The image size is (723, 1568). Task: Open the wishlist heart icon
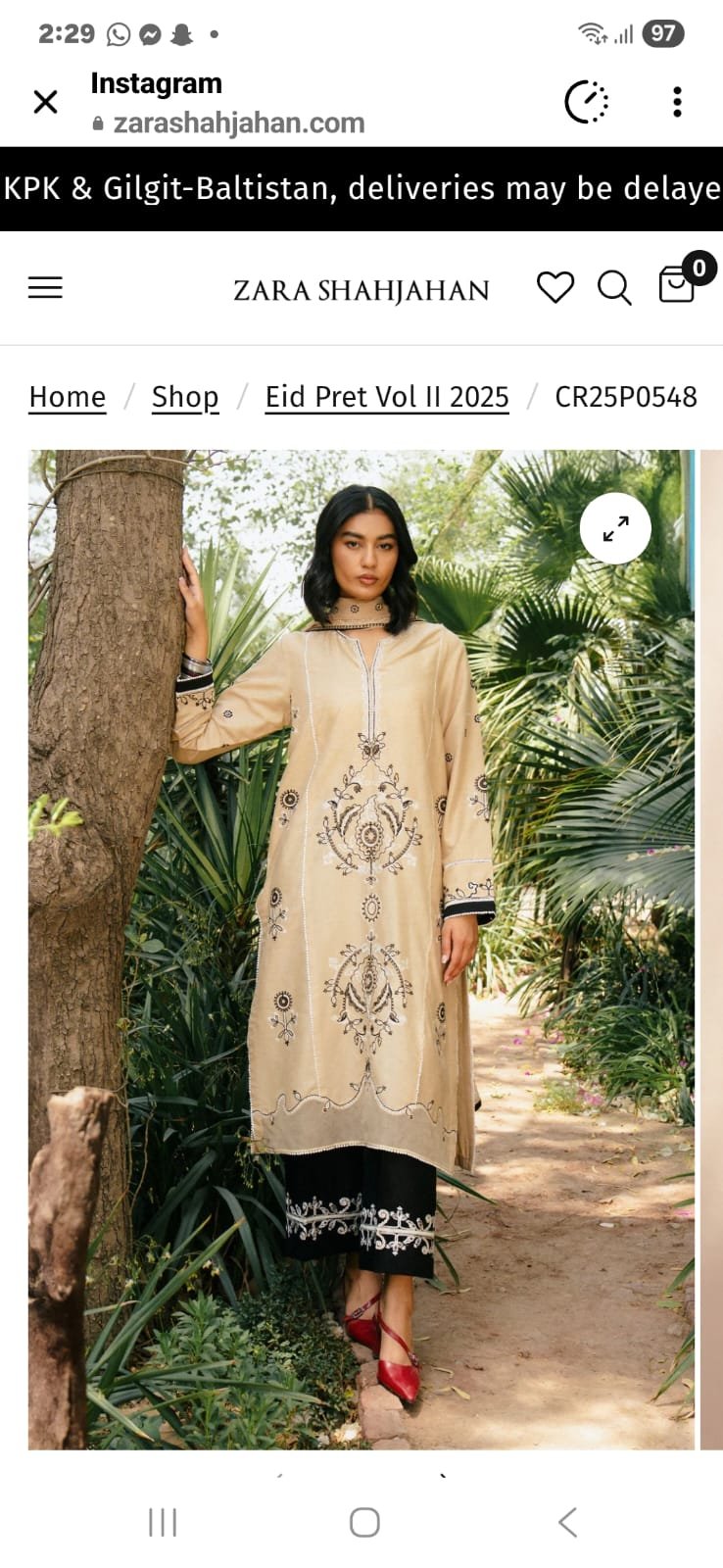tap(554, 287)
